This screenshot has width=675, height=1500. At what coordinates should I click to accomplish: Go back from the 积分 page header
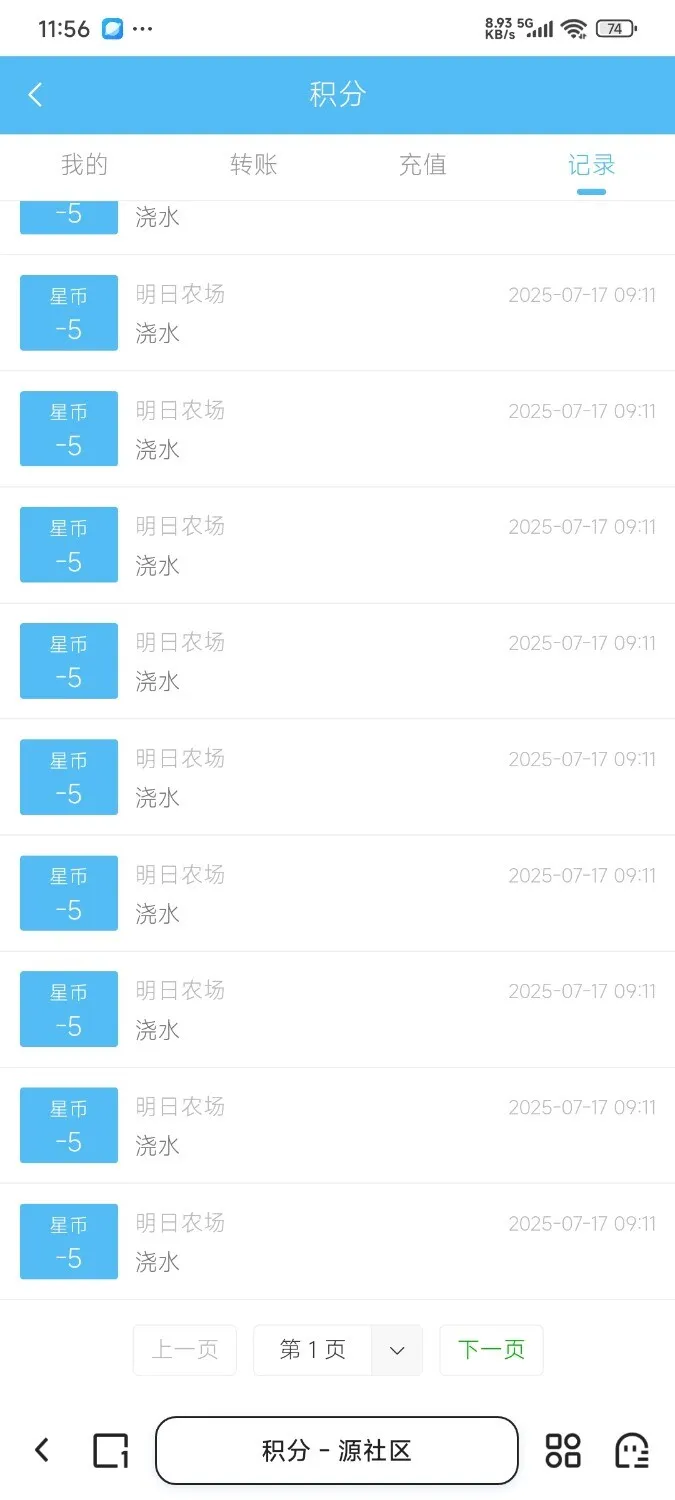pyautogui.click(x=36, y=95)
